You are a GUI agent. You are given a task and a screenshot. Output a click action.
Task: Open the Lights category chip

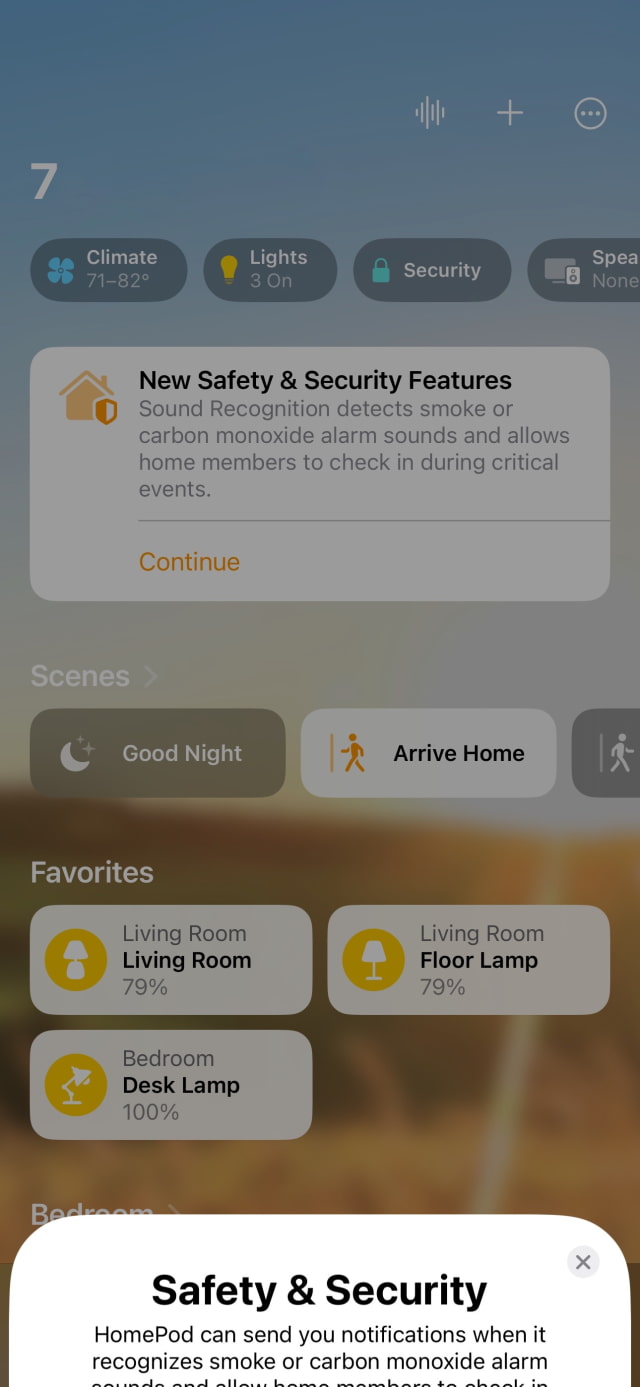[270, 270]
